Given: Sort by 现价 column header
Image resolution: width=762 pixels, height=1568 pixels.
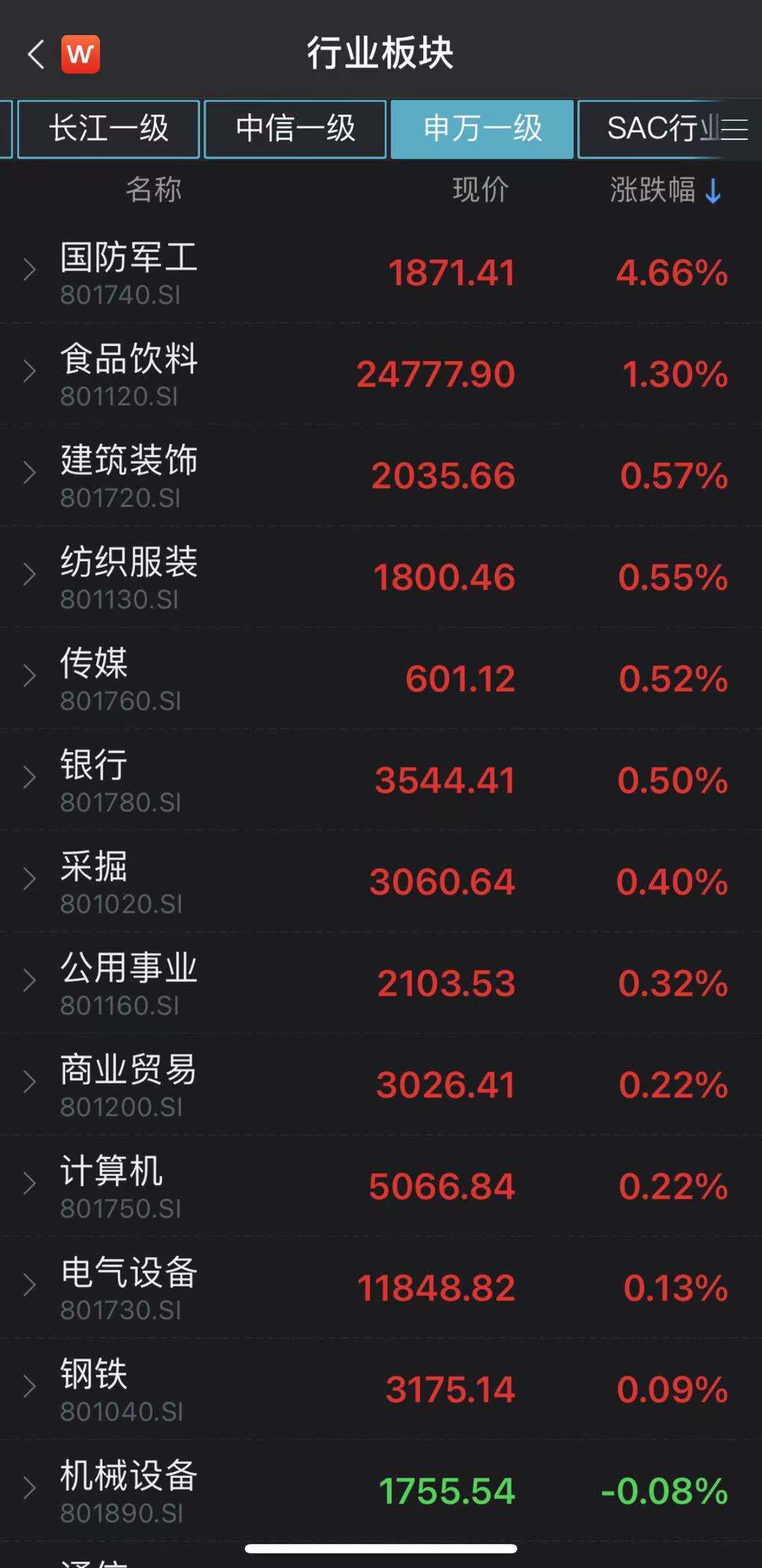Looking at the screenshot, I should [480, 190].
